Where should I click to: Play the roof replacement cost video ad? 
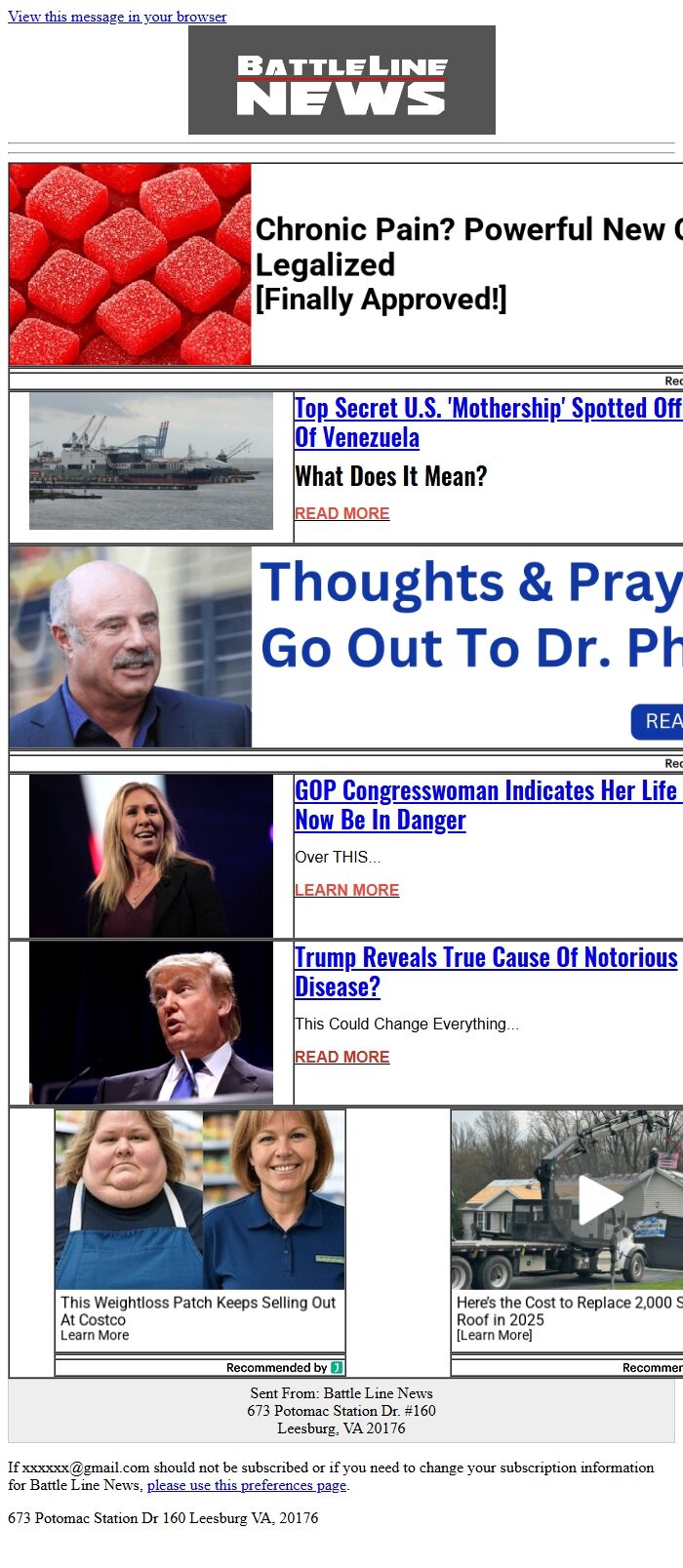click(599, 1200)
